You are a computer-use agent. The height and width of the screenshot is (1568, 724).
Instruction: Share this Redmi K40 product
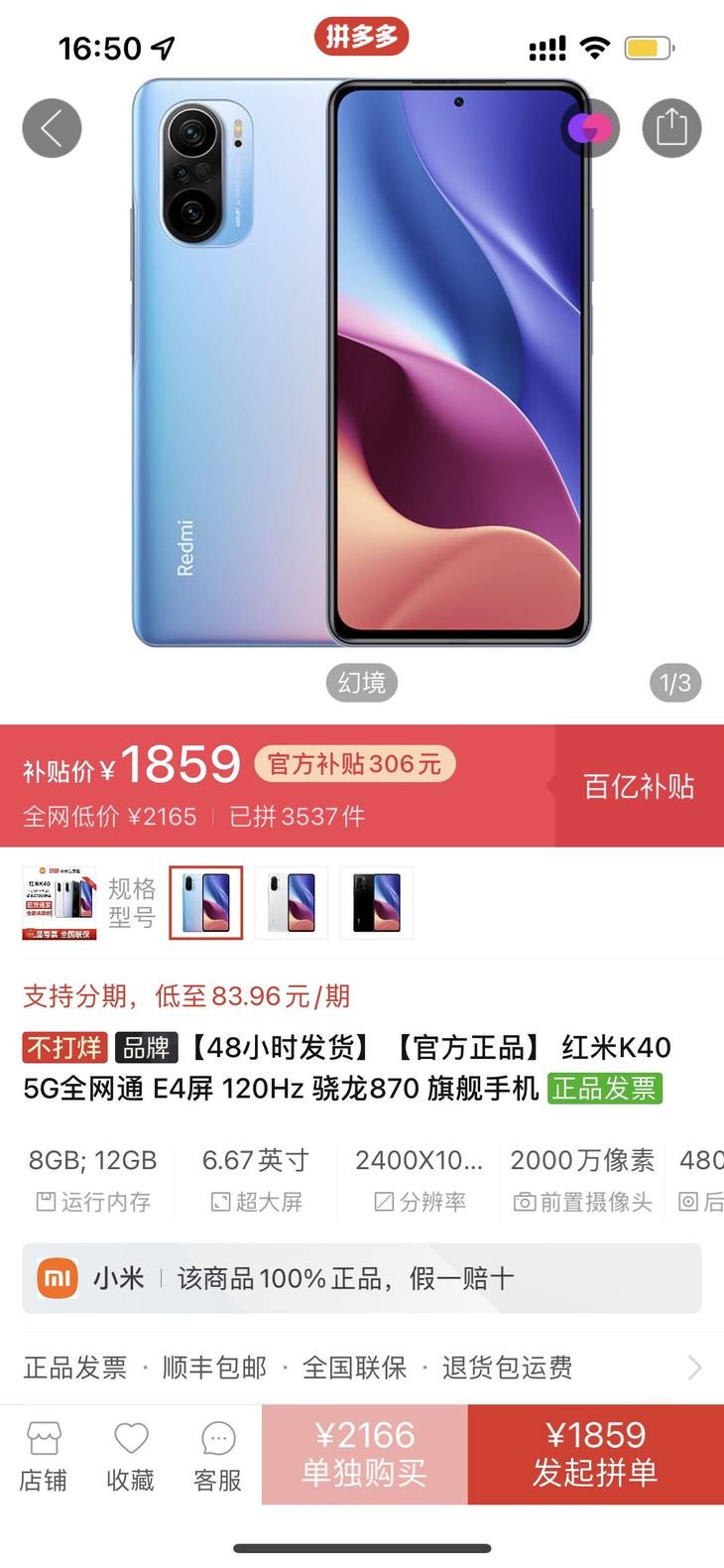coord(671,128)
